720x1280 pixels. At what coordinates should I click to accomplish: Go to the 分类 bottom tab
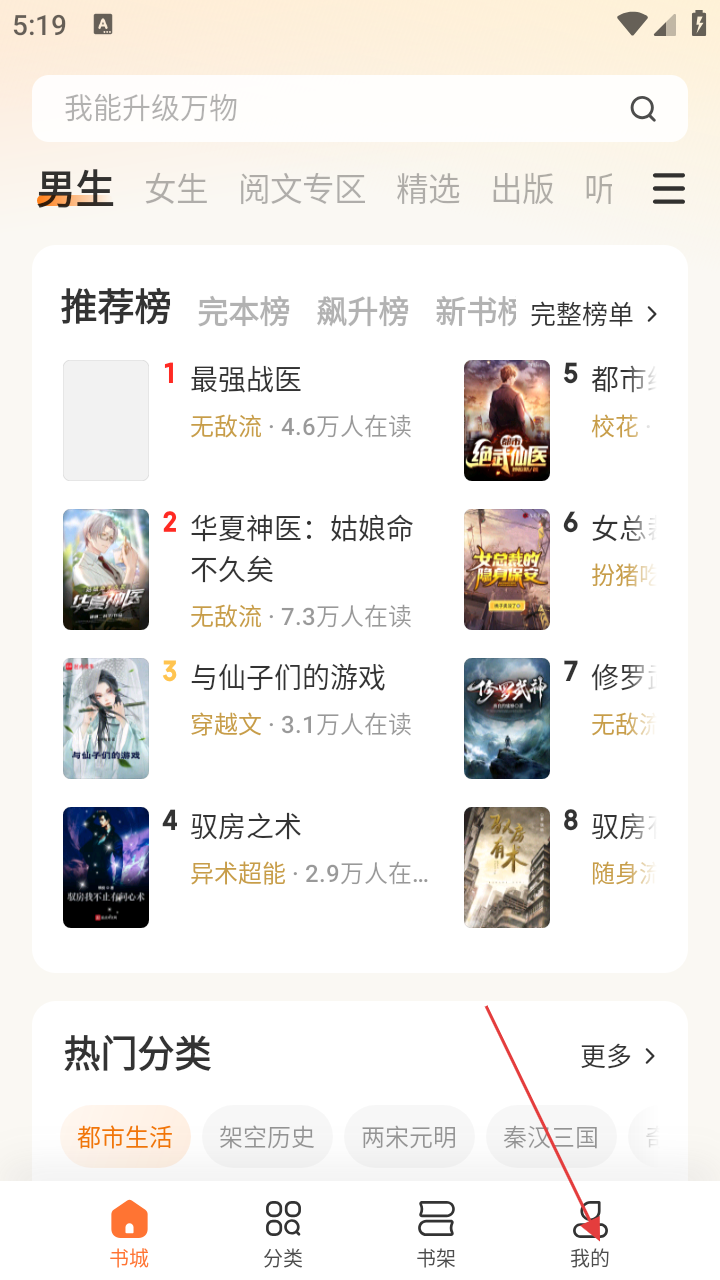tap(283, 1235)
